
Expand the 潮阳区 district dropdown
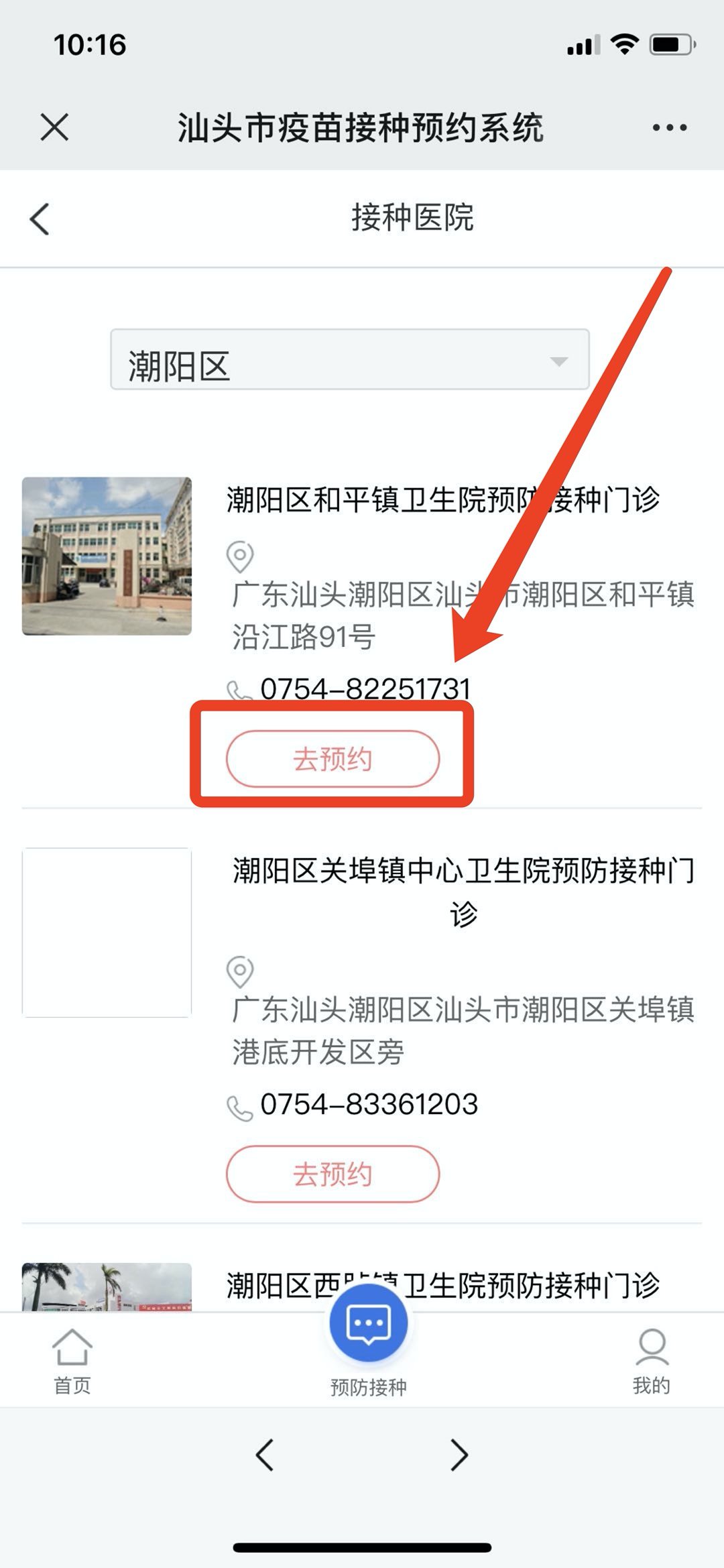(x=349, y=360)
